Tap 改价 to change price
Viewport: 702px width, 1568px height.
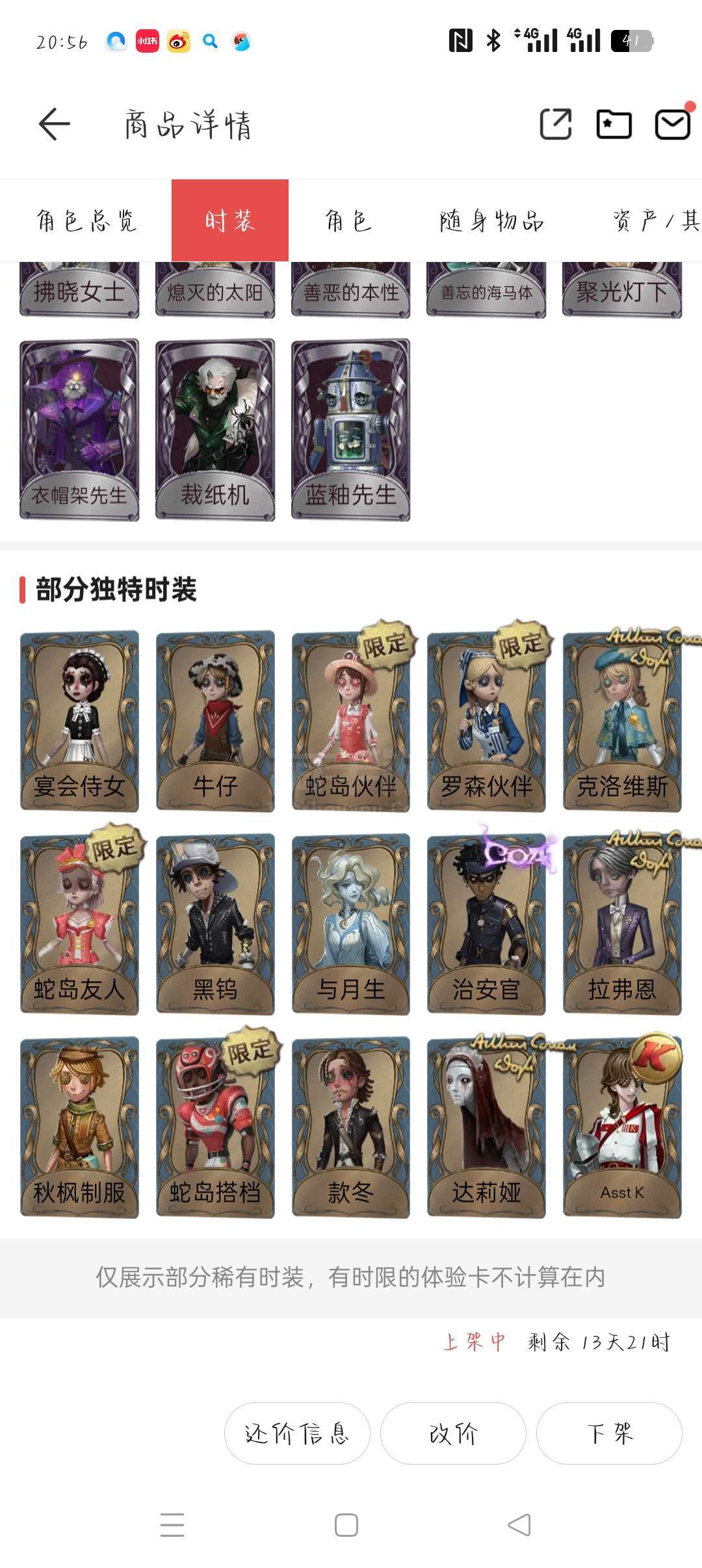(453, 1433)
